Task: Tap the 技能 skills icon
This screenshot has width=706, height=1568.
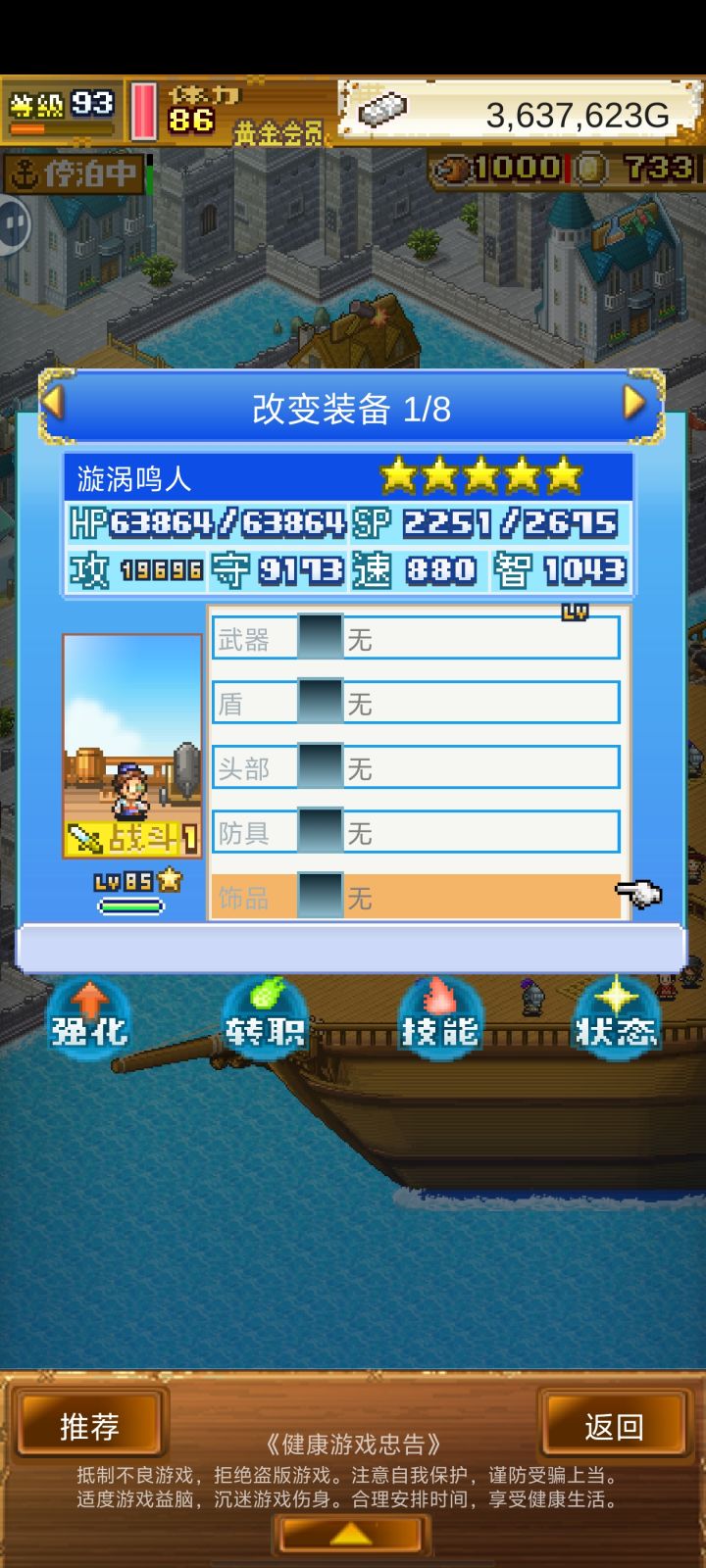Action: (x=439, y=1022)
